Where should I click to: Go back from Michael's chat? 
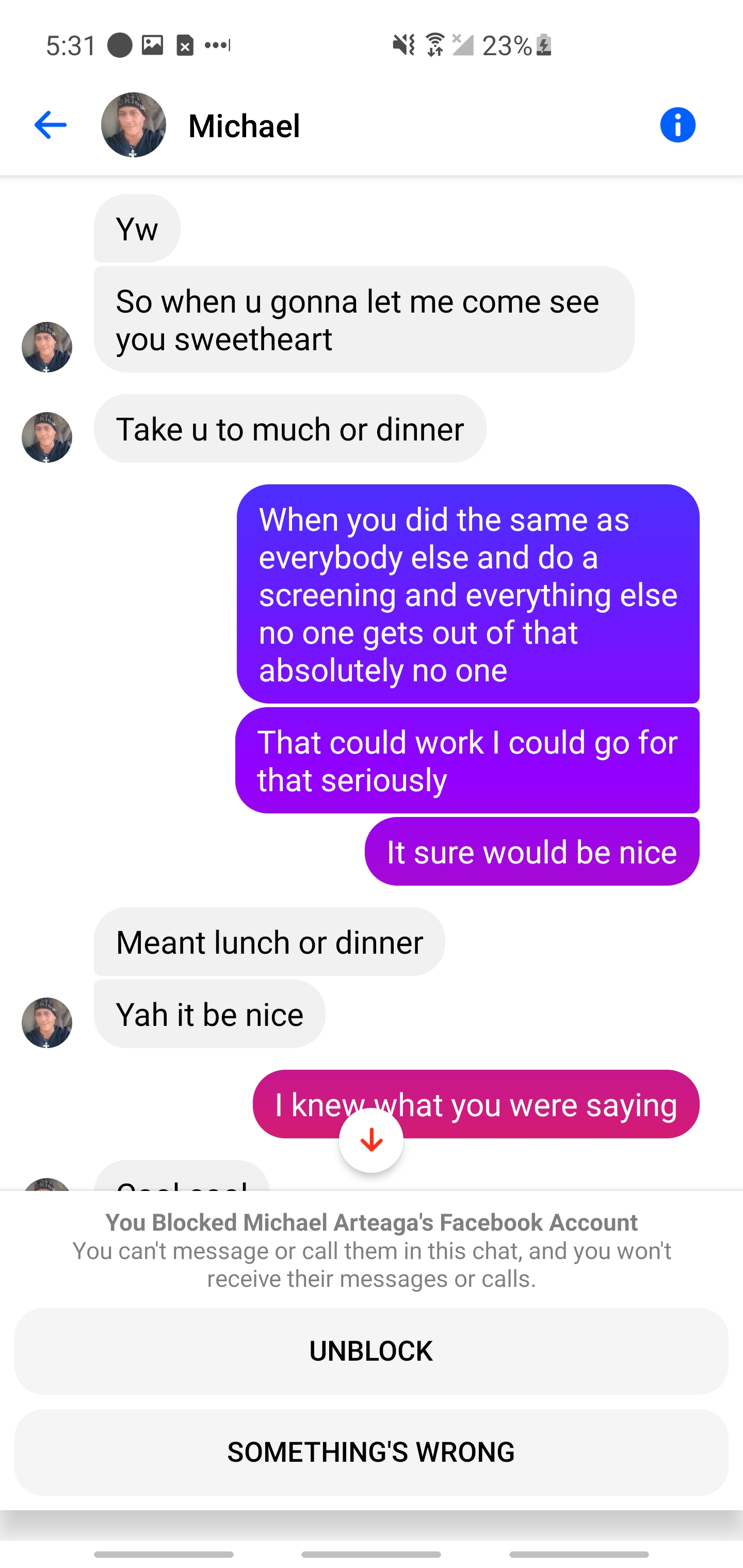[50, 125]
